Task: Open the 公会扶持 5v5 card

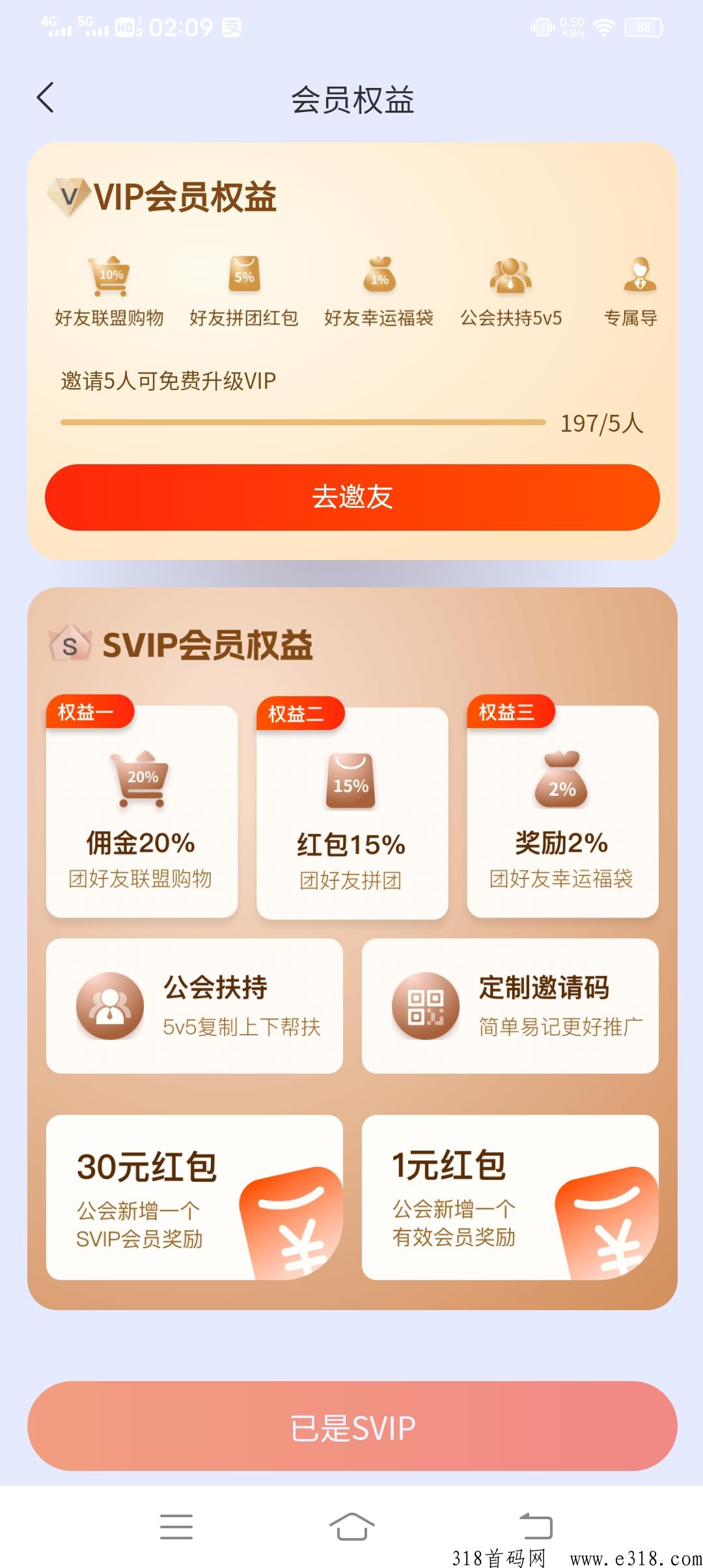Action: (195, 1006)
